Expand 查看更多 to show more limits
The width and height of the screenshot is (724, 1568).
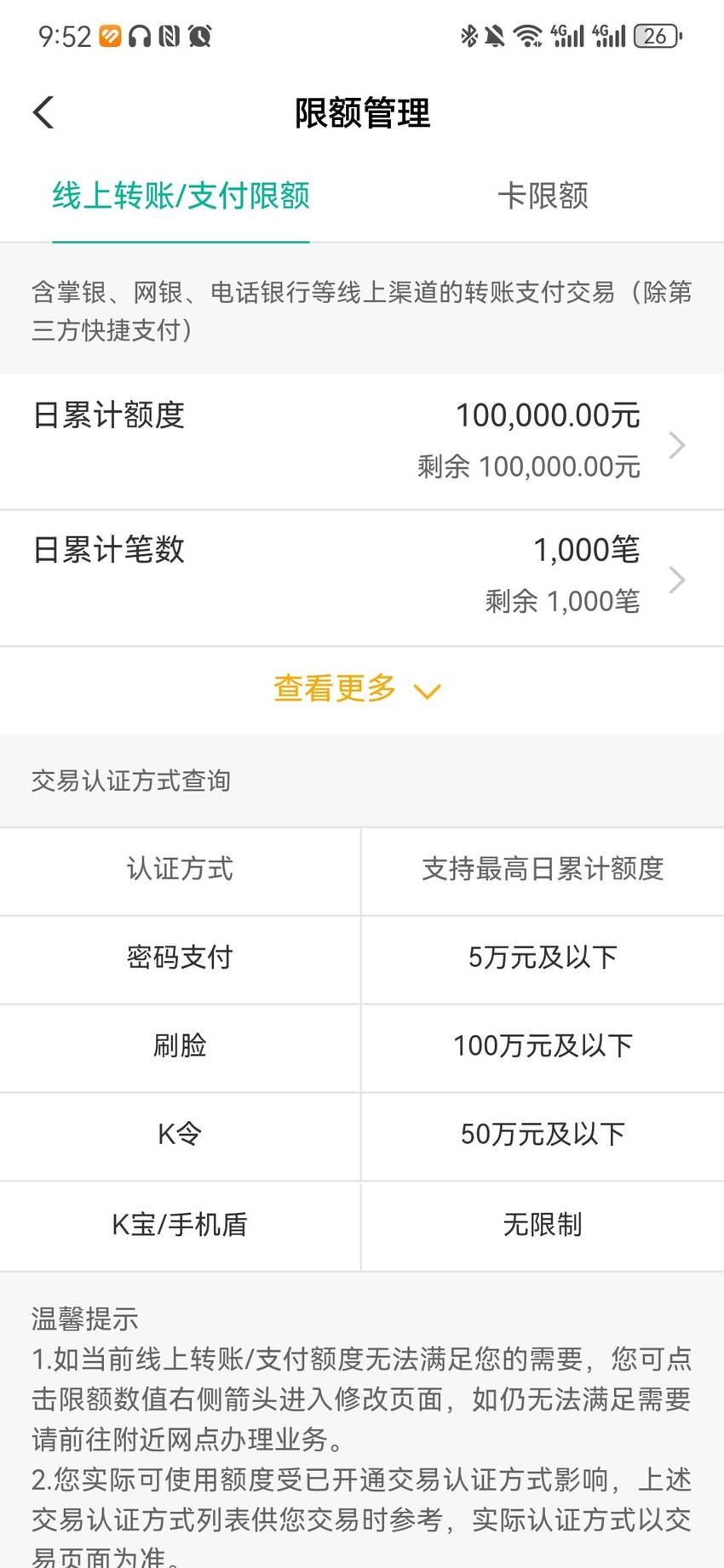click(358, 689)
